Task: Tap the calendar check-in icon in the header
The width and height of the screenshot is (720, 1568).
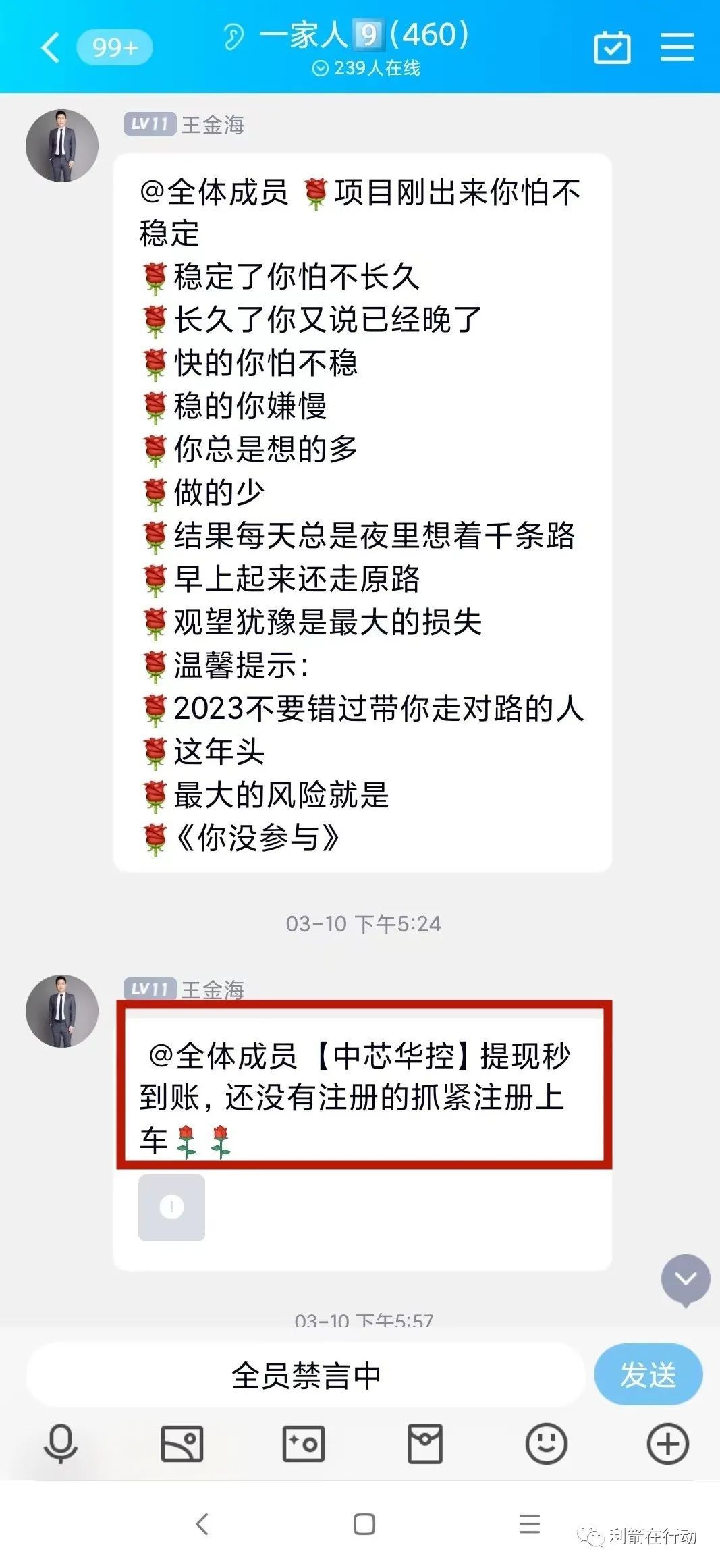Action: click(611, 47)
